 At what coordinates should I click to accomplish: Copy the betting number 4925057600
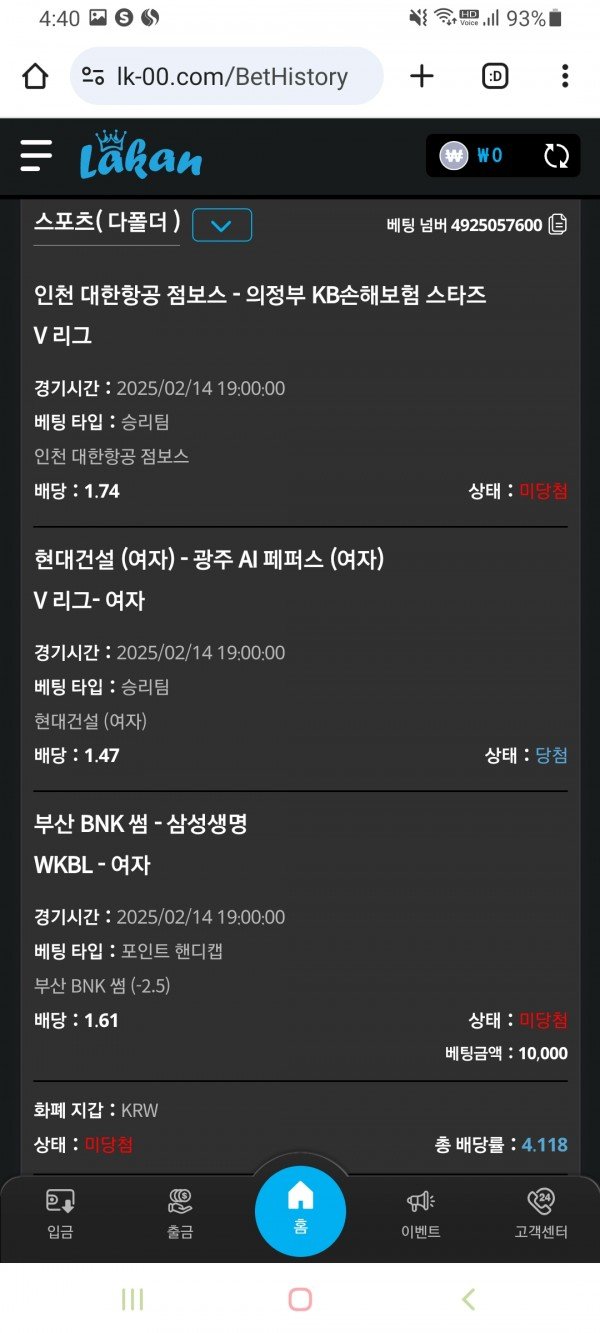click(558, 225)
